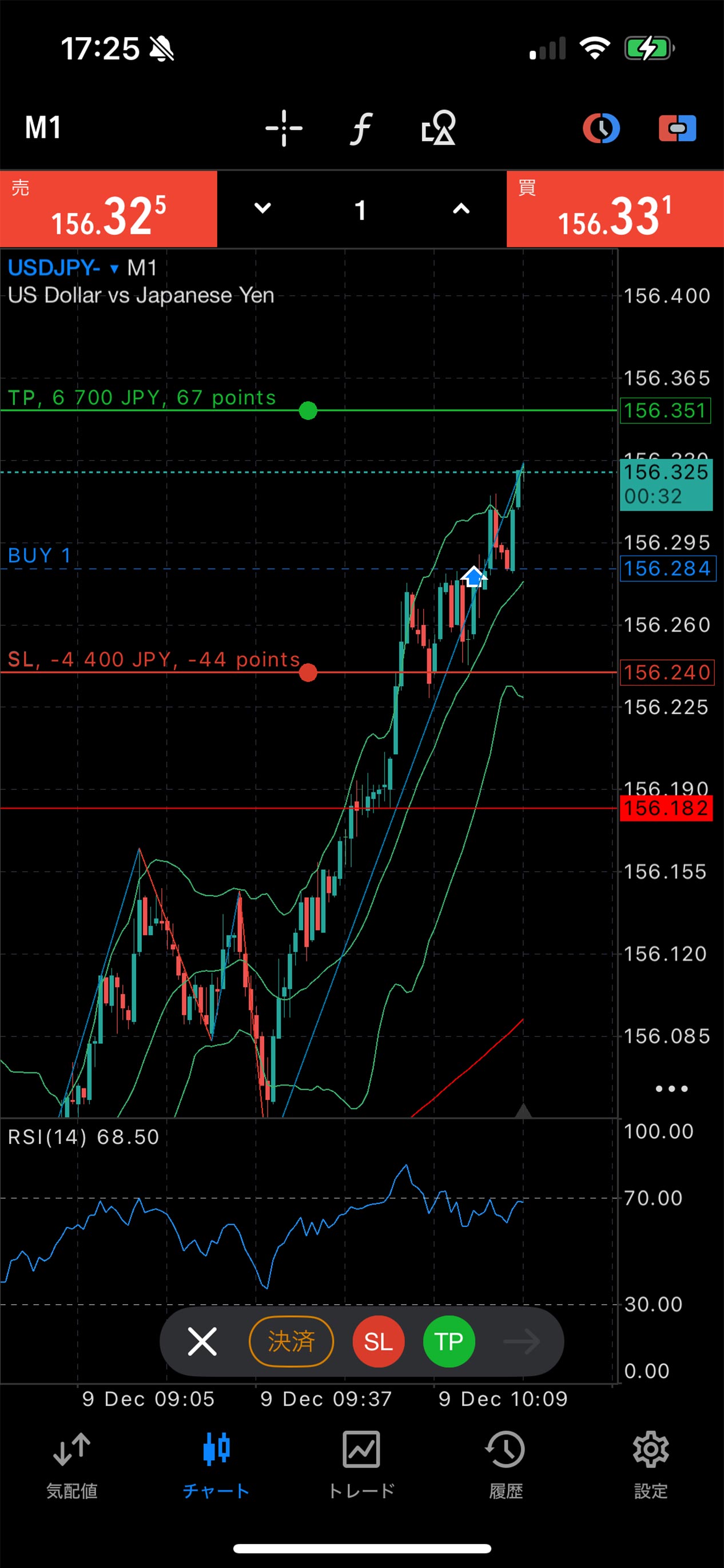
Task: Open the M1 timeframe selector
Action: tap(42, 128)
